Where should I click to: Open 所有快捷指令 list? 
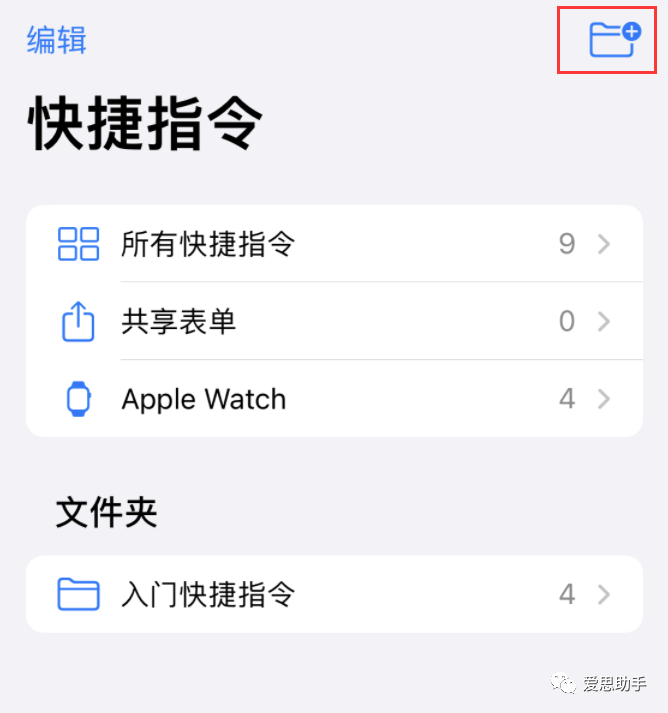333,244
